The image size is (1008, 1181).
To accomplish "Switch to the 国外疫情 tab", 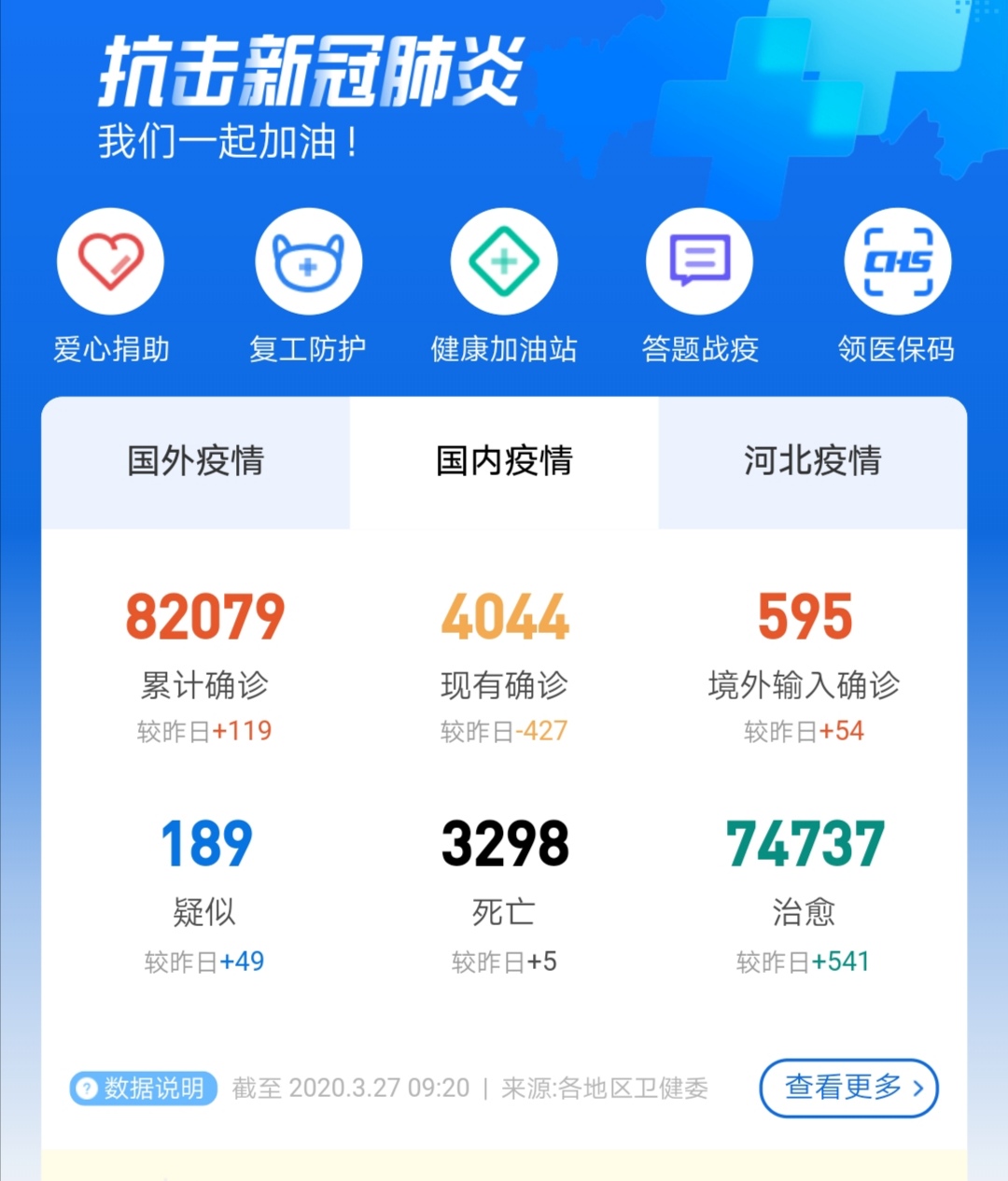I will [196, 461].
